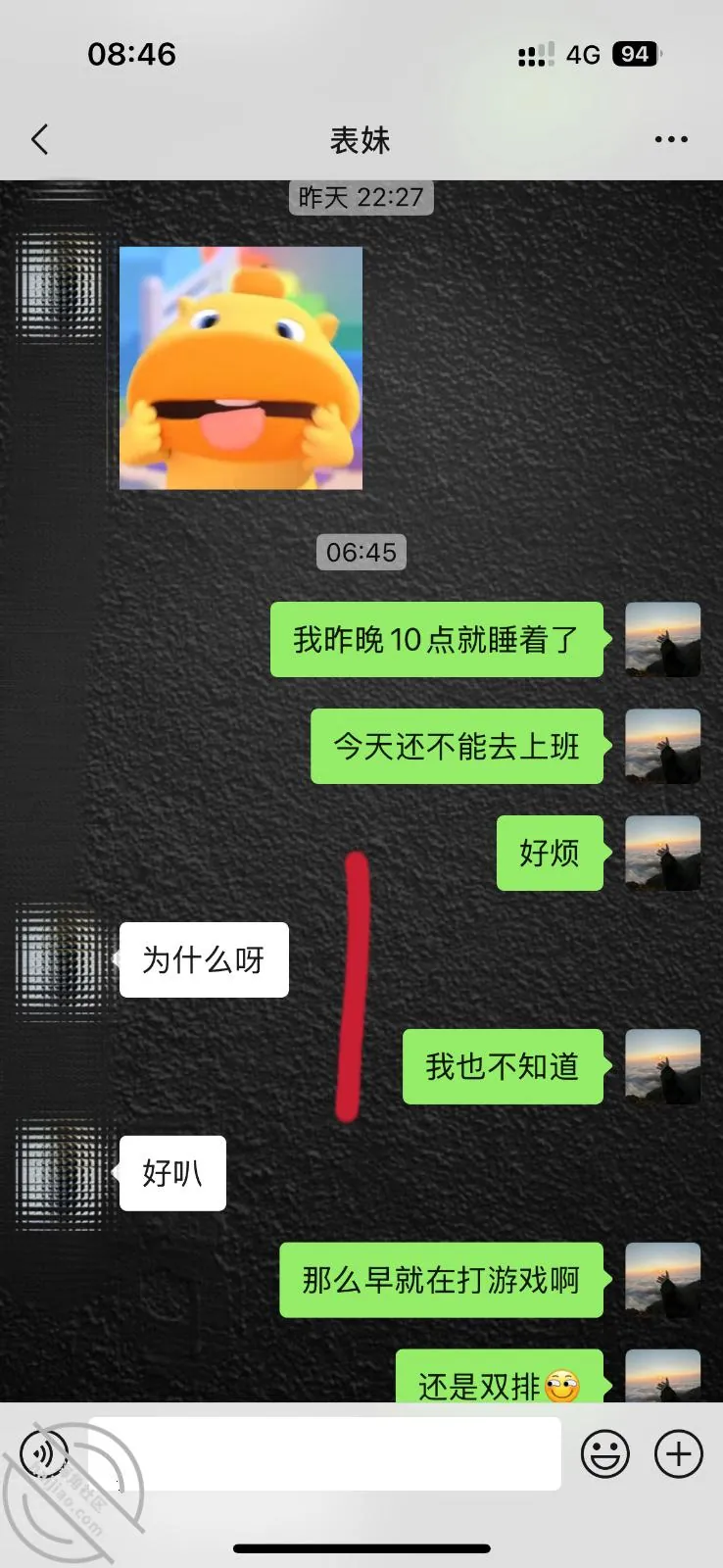Screen dimensions: 723x1568
Task: Open the orange hippo sticker image
Action: click(x=241, y=368)
